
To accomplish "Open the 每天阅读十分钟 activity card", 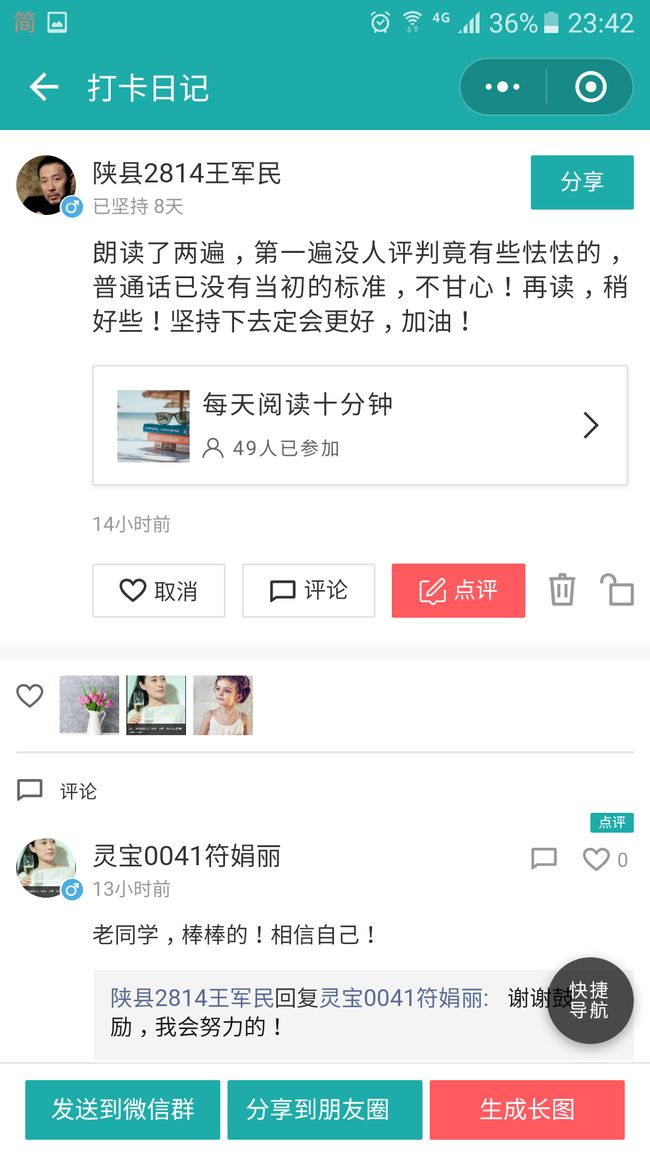I will click(360, 425).
